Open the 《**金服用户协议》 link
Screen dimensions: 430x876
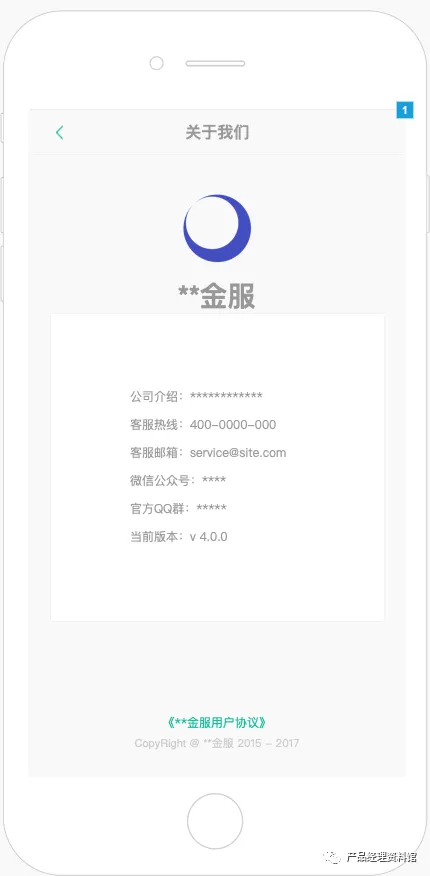[x=217, y=722]
